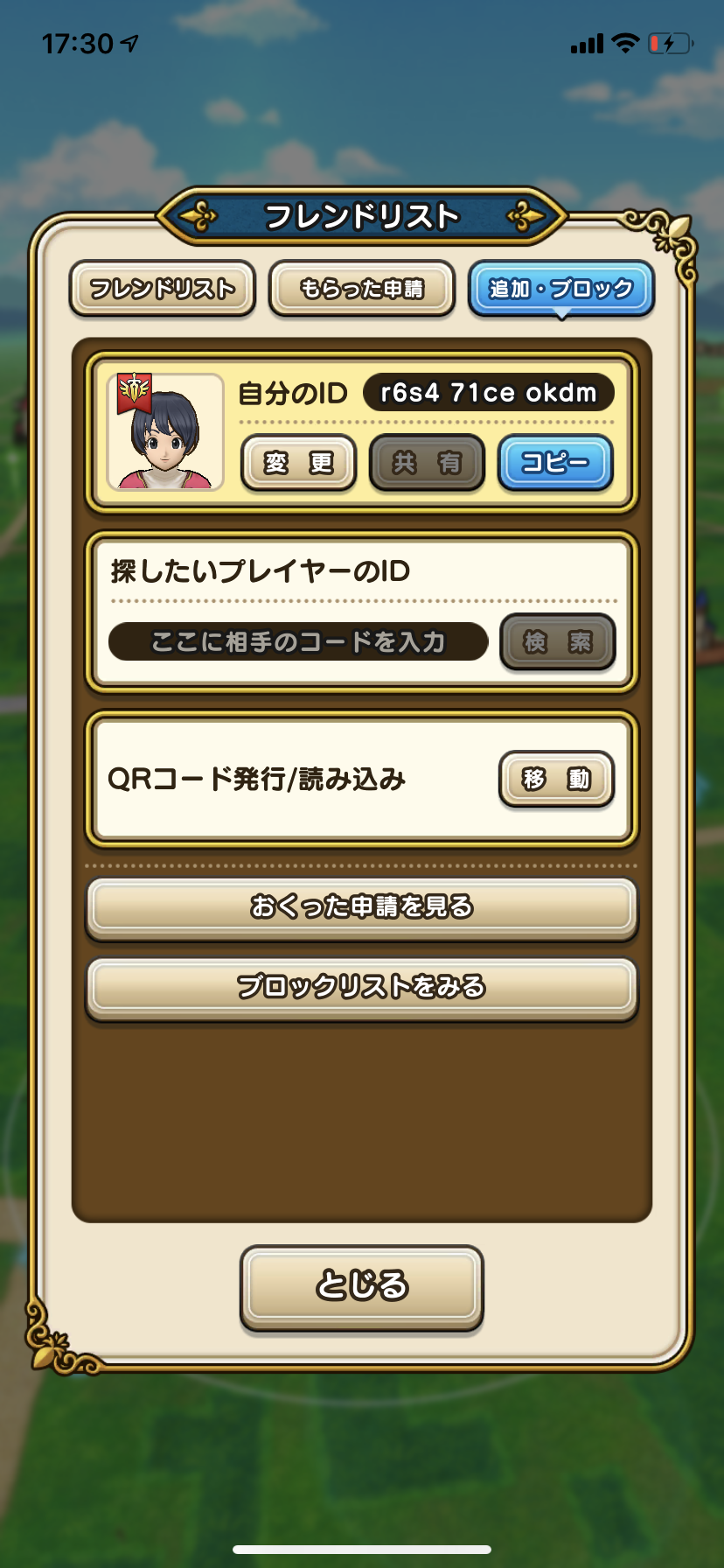724x1568 pixels.
Task: Close the dialog with とじる
Action: [x=361, y=1285]
